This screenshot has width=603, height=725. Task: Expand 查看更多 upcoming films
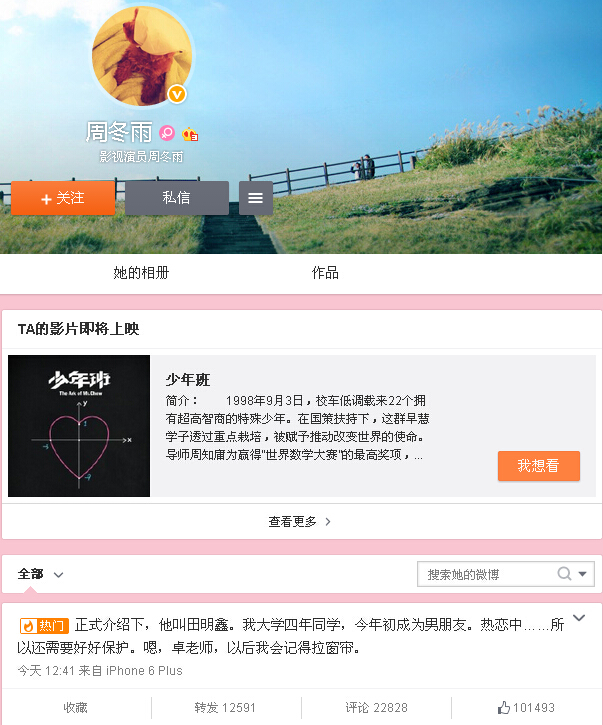pos(300,521)
